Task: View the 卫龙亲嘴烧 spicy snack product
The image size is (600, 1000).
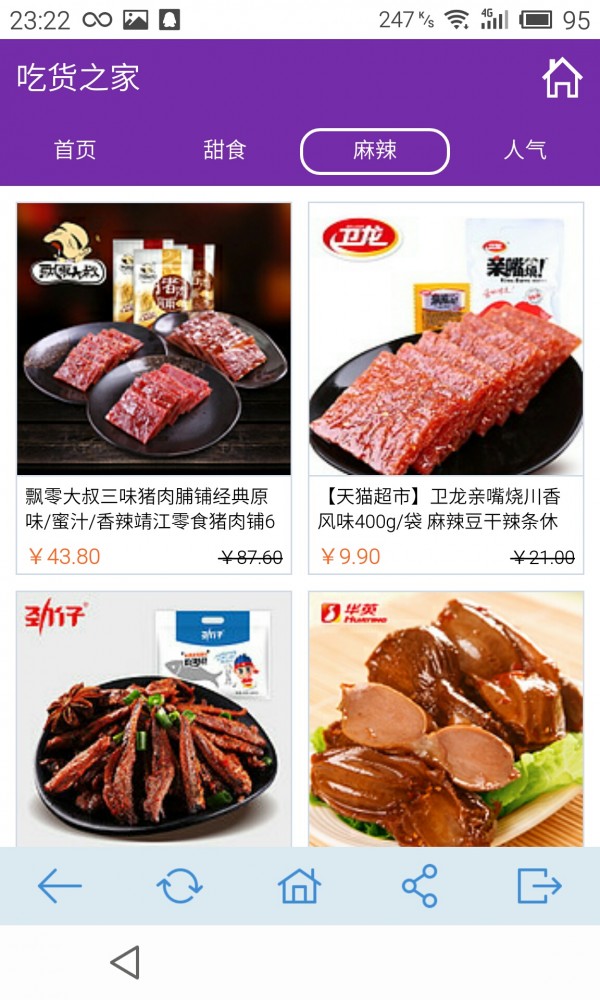Action: pyautogui.click(x=446, y=388)
